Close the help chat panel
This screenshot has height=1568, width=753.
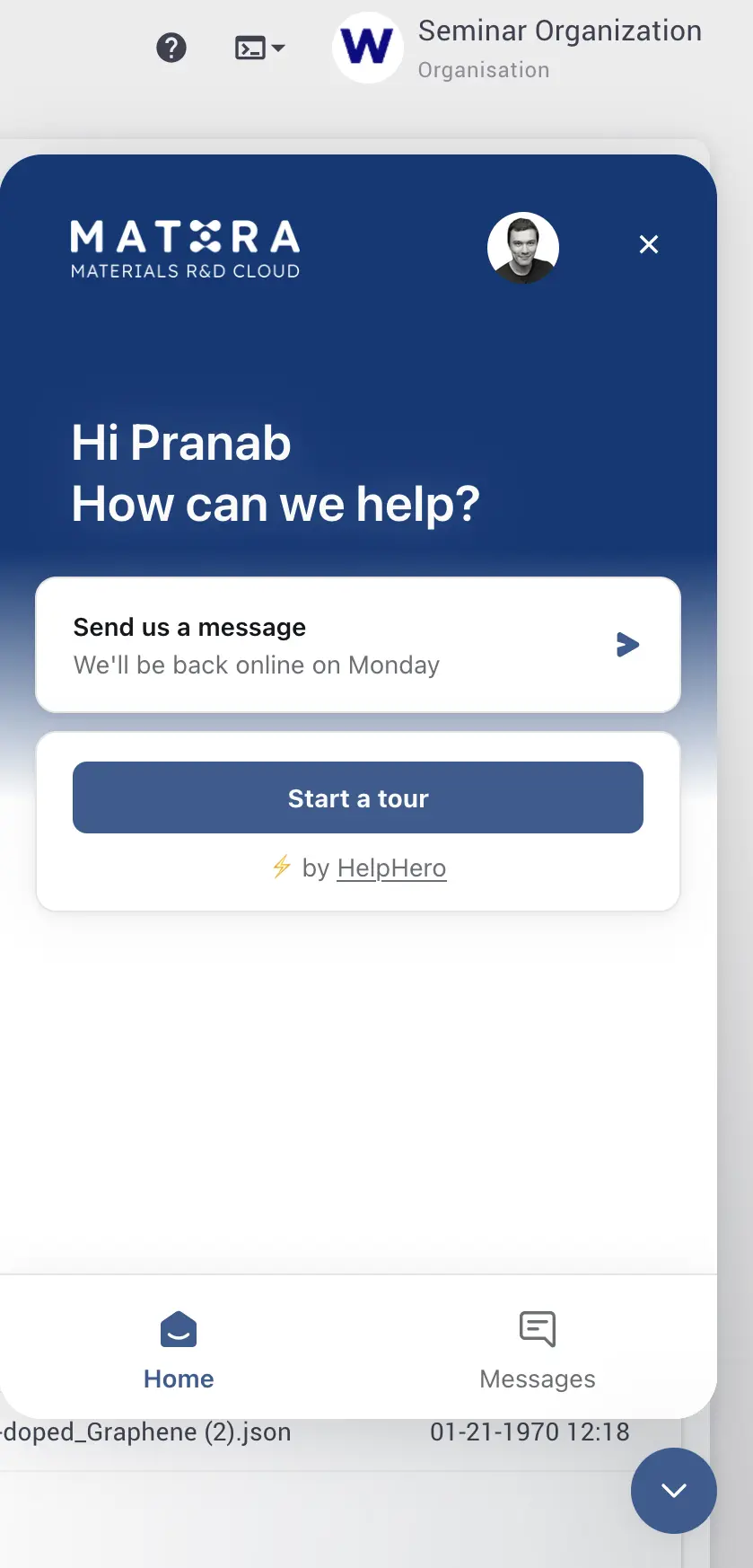click(x=649, y=244)
